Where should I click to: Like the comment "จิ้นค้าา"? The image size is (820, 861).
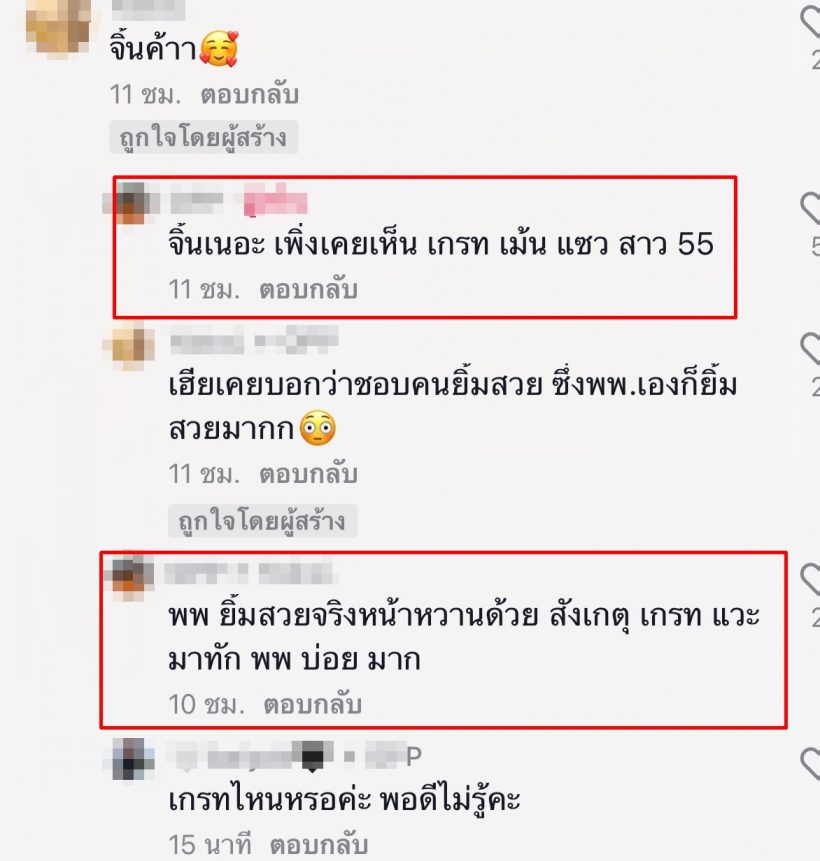[811, 22]
